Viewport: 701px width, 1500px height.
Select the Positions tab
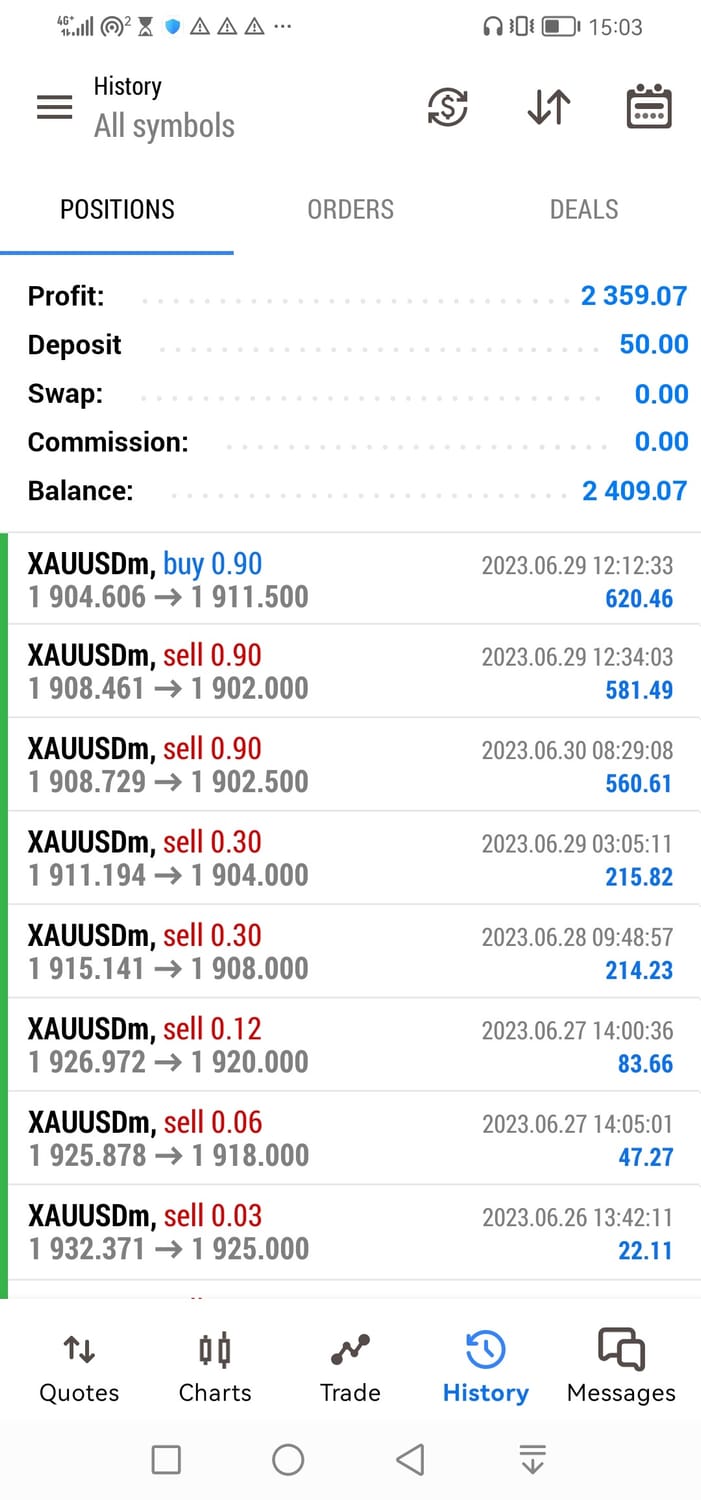click(117, 209)
